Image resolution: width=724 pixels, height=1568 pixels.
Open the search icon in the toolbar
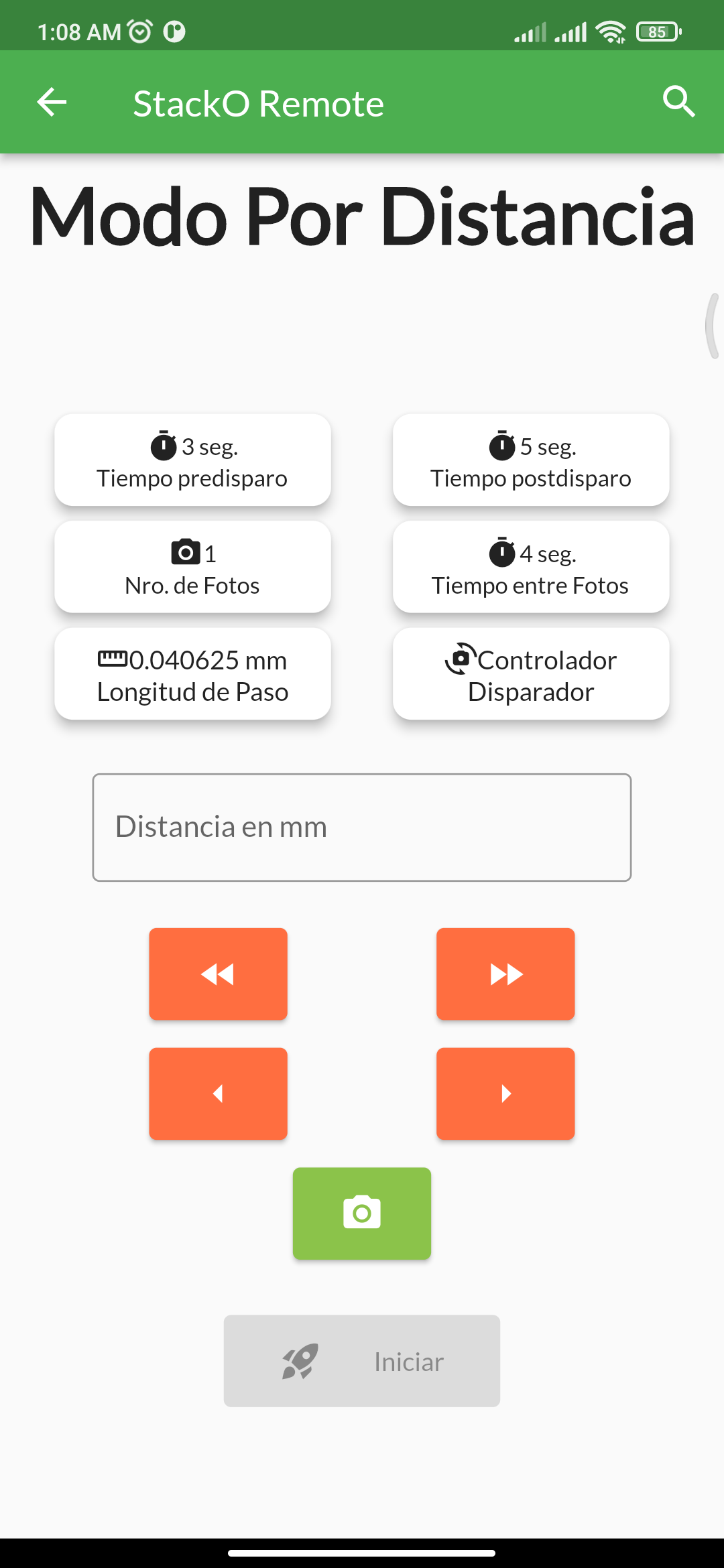click(x=678, y=103)
